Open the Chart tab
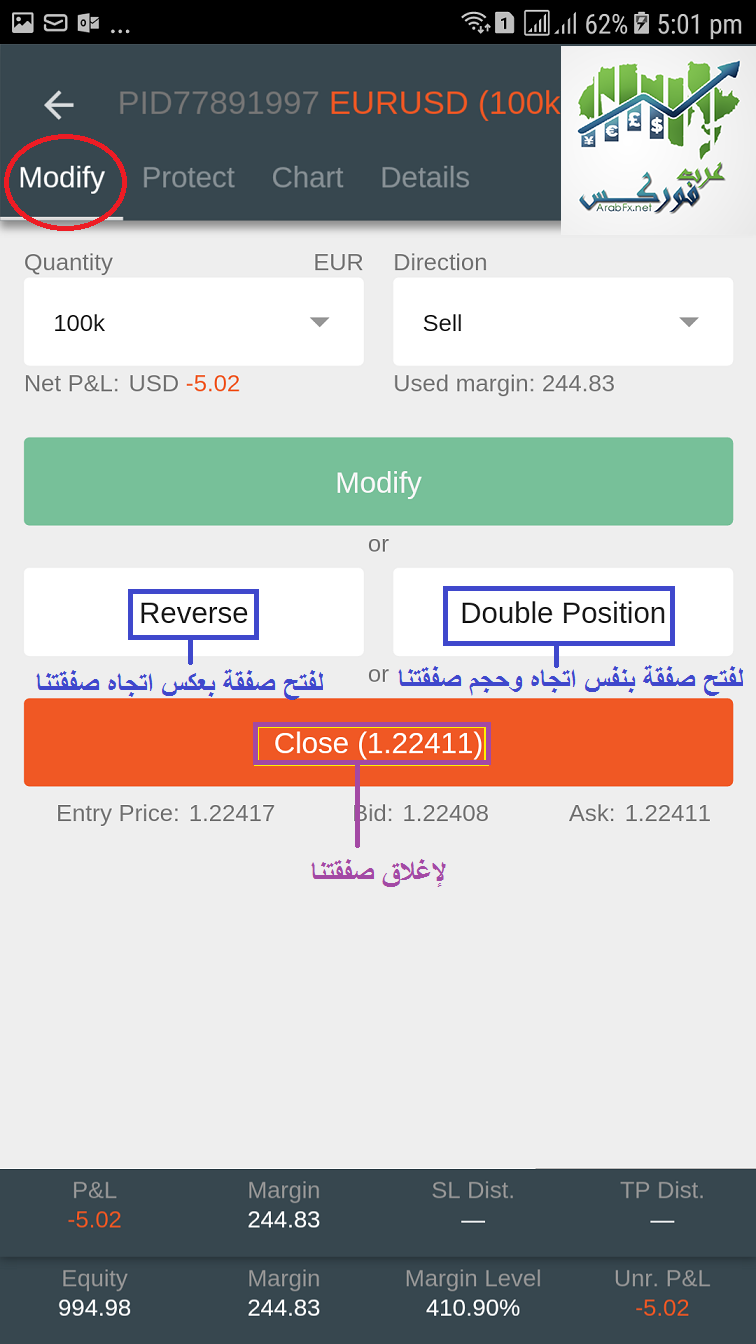 click(307, 178)
